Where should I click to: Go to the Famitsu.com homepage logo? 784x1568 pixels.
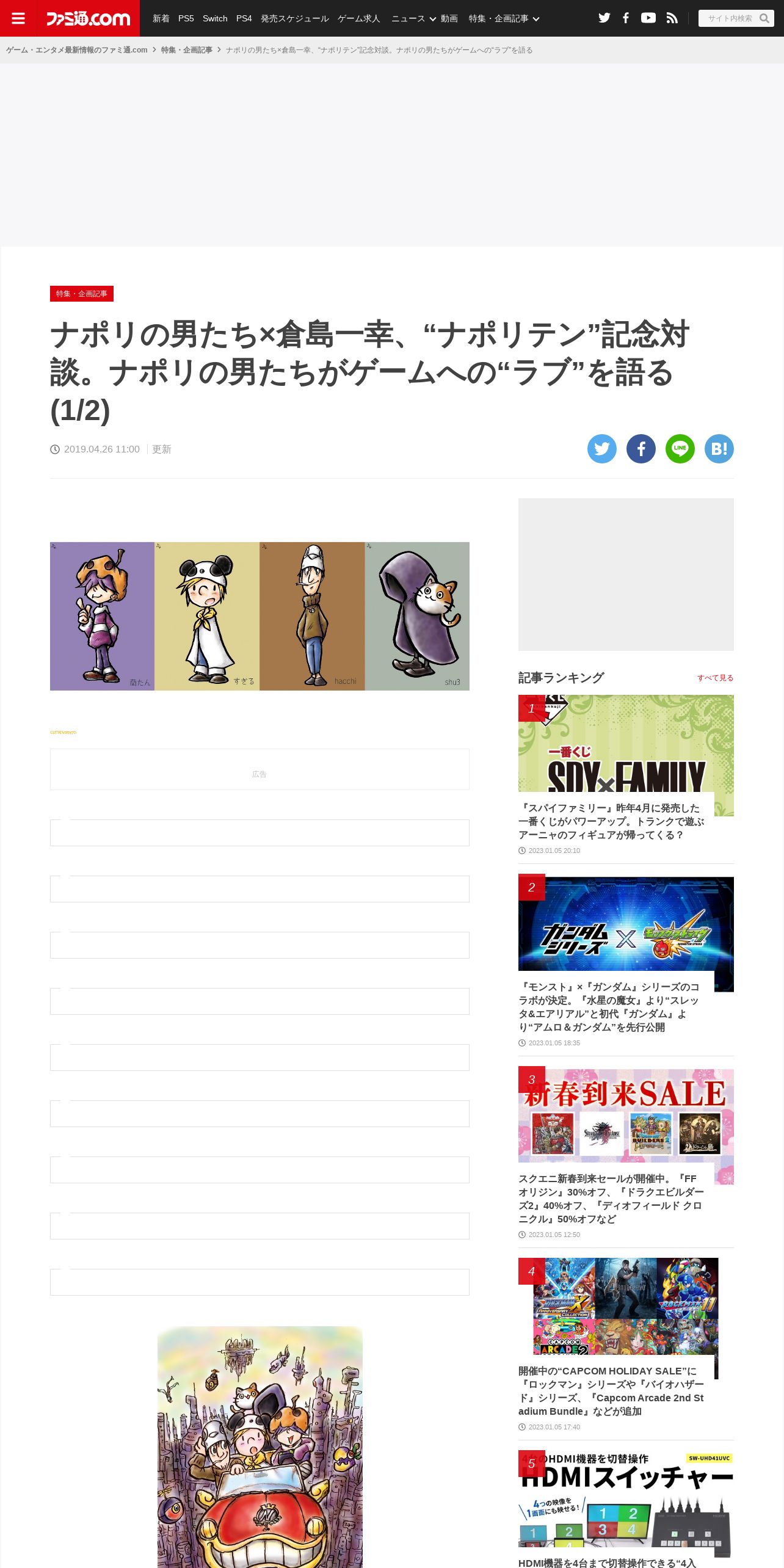pyautogui.click(x=89, y=18)
